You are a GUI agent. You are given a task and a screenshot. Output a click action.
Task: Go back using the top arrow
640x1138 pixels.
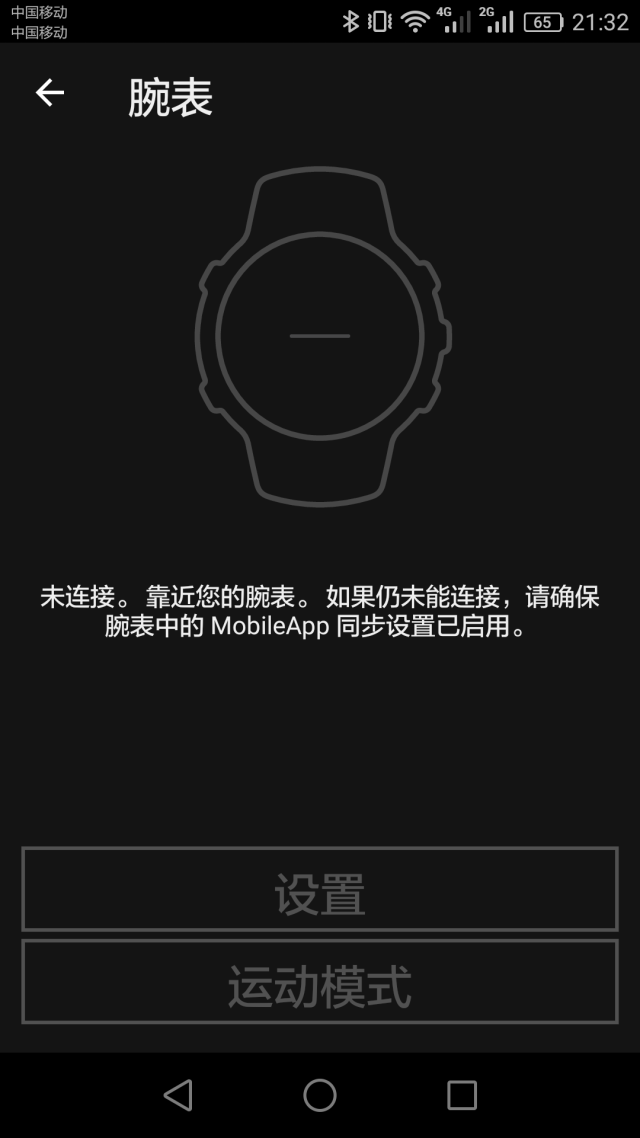(x=49, y=93)
